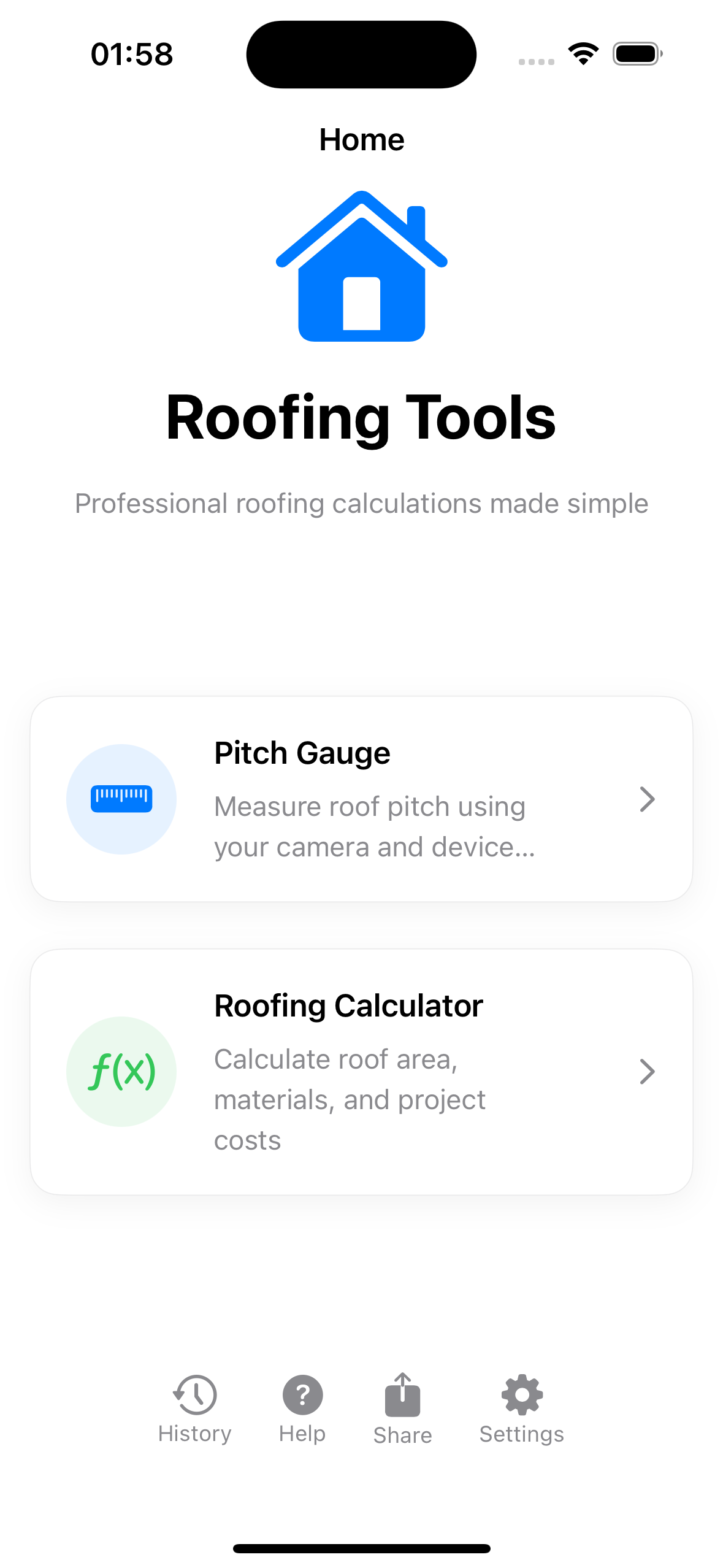This screenshot has height=1568, width=723.
Task: Open the Roofing Calculator card
Action: coord(361,1072)
